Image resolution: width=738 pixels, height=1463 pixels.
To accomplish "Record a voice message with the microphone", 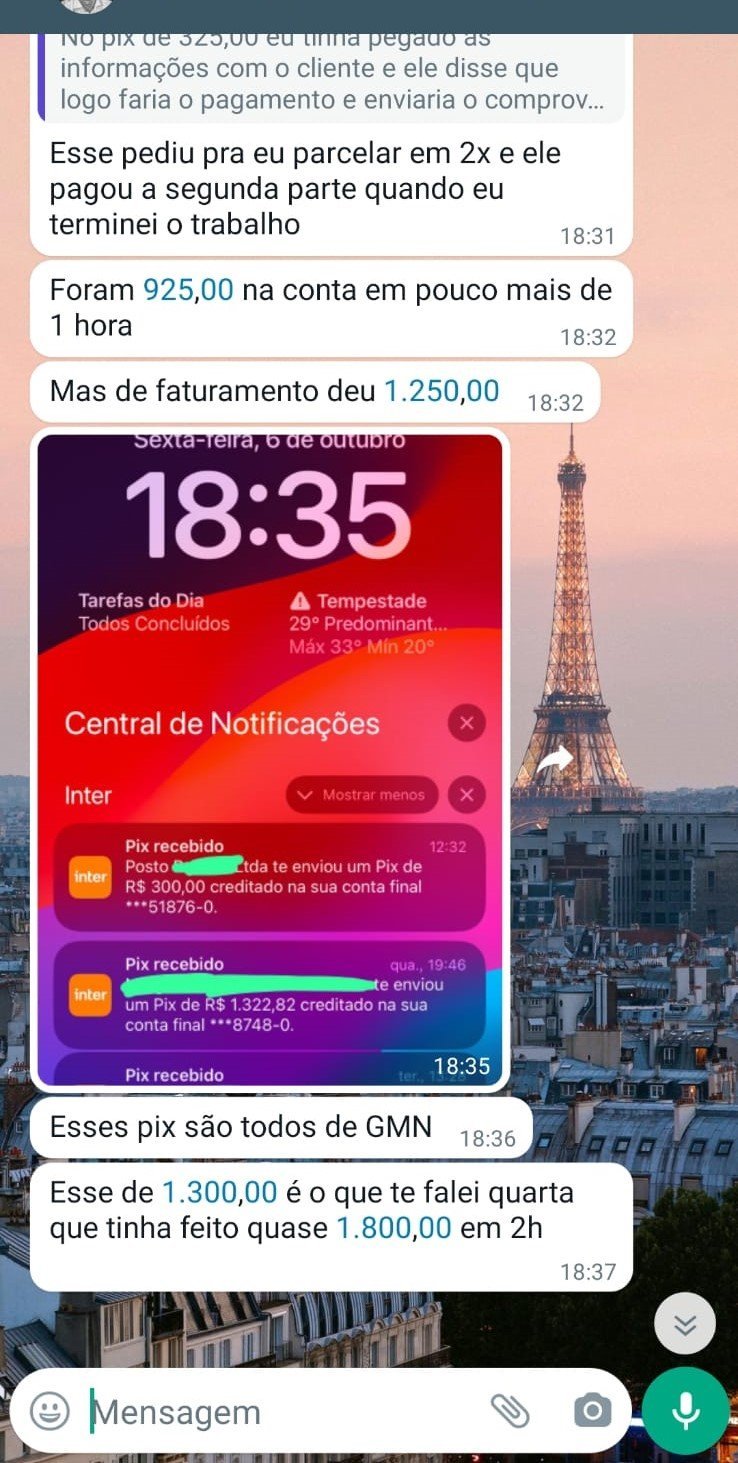I will [685, 1411].
